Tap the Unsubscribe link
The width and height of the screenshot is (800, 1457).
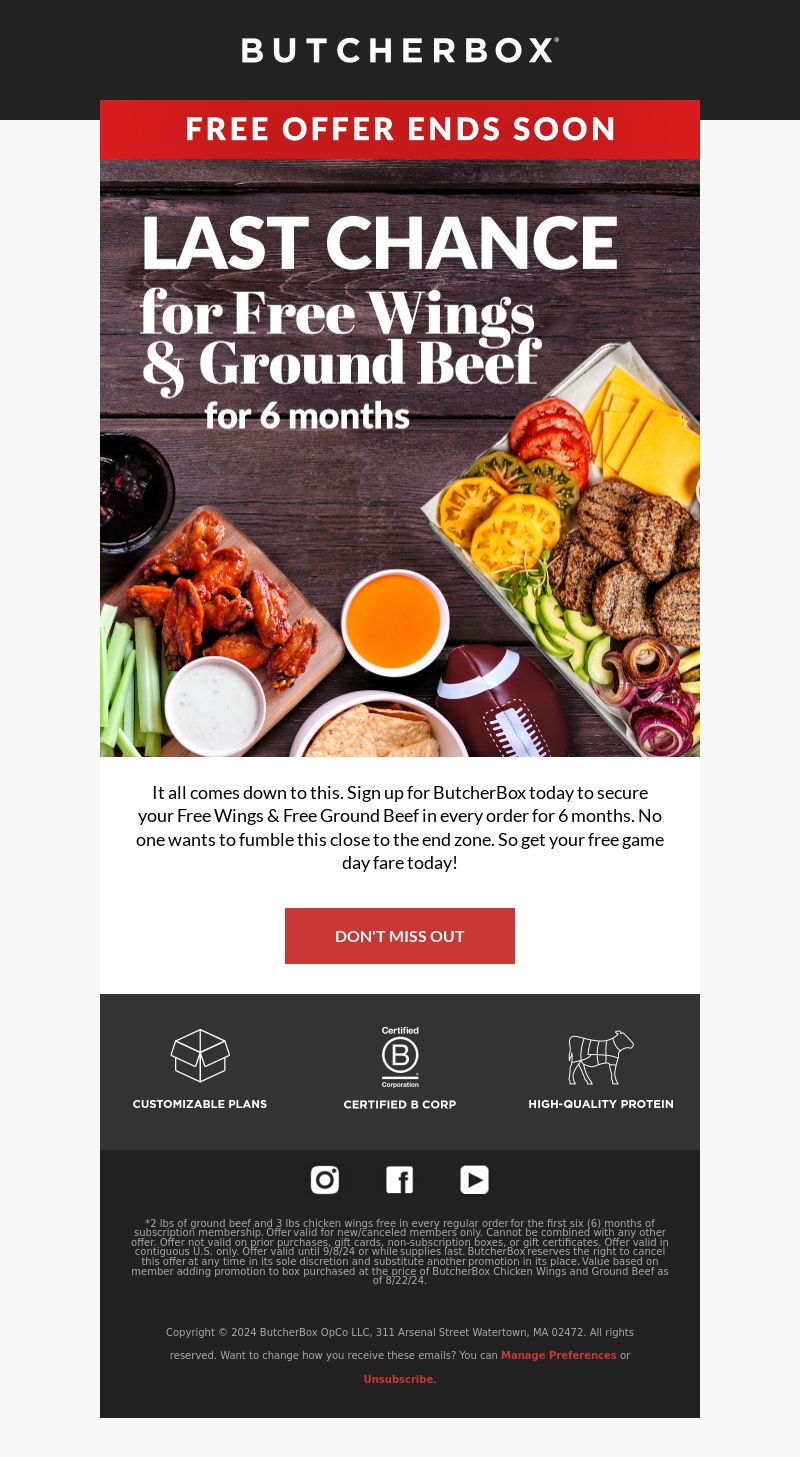click(398, 1379)
